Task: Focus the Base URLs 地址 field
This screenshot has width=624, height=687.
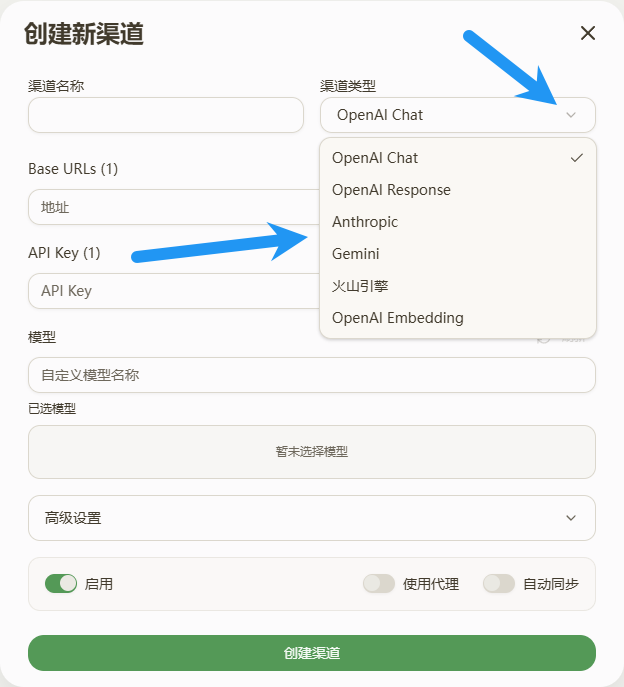Action: (x=170, y=207)
